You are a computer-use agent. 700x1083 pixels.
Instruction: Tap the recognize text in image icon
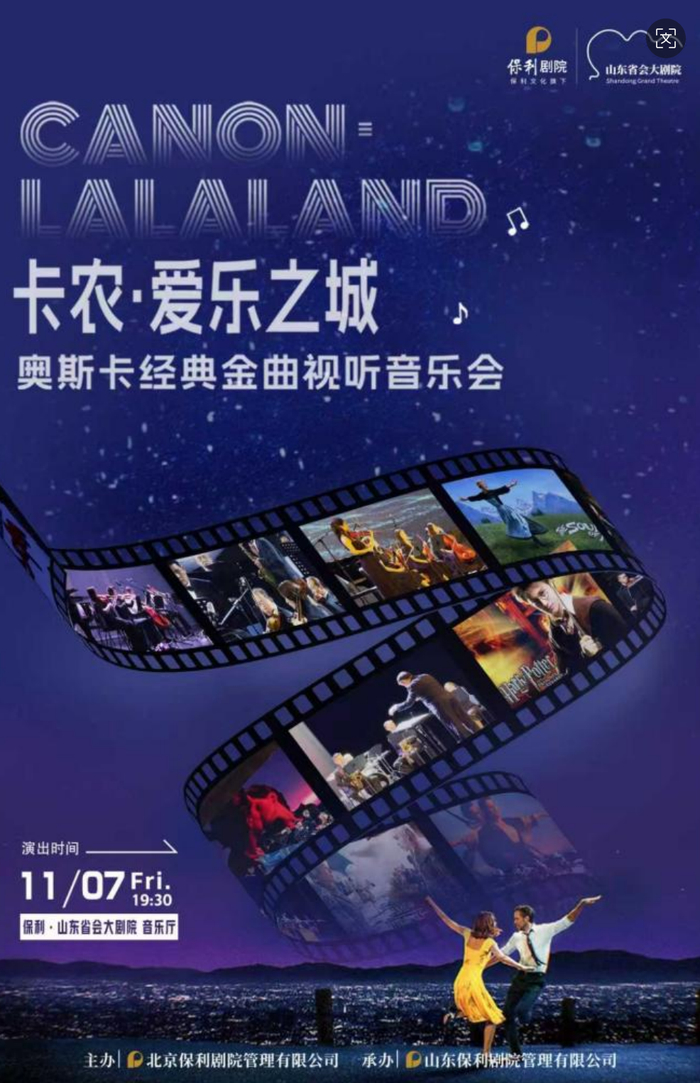point(666,38)
